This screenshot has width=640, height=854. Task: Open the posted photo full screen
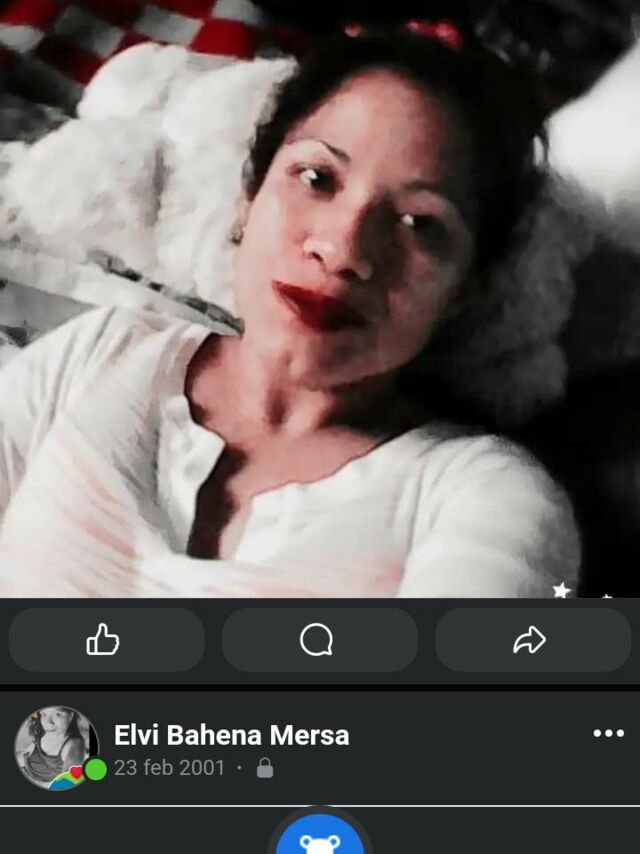[x=320, y=298]
